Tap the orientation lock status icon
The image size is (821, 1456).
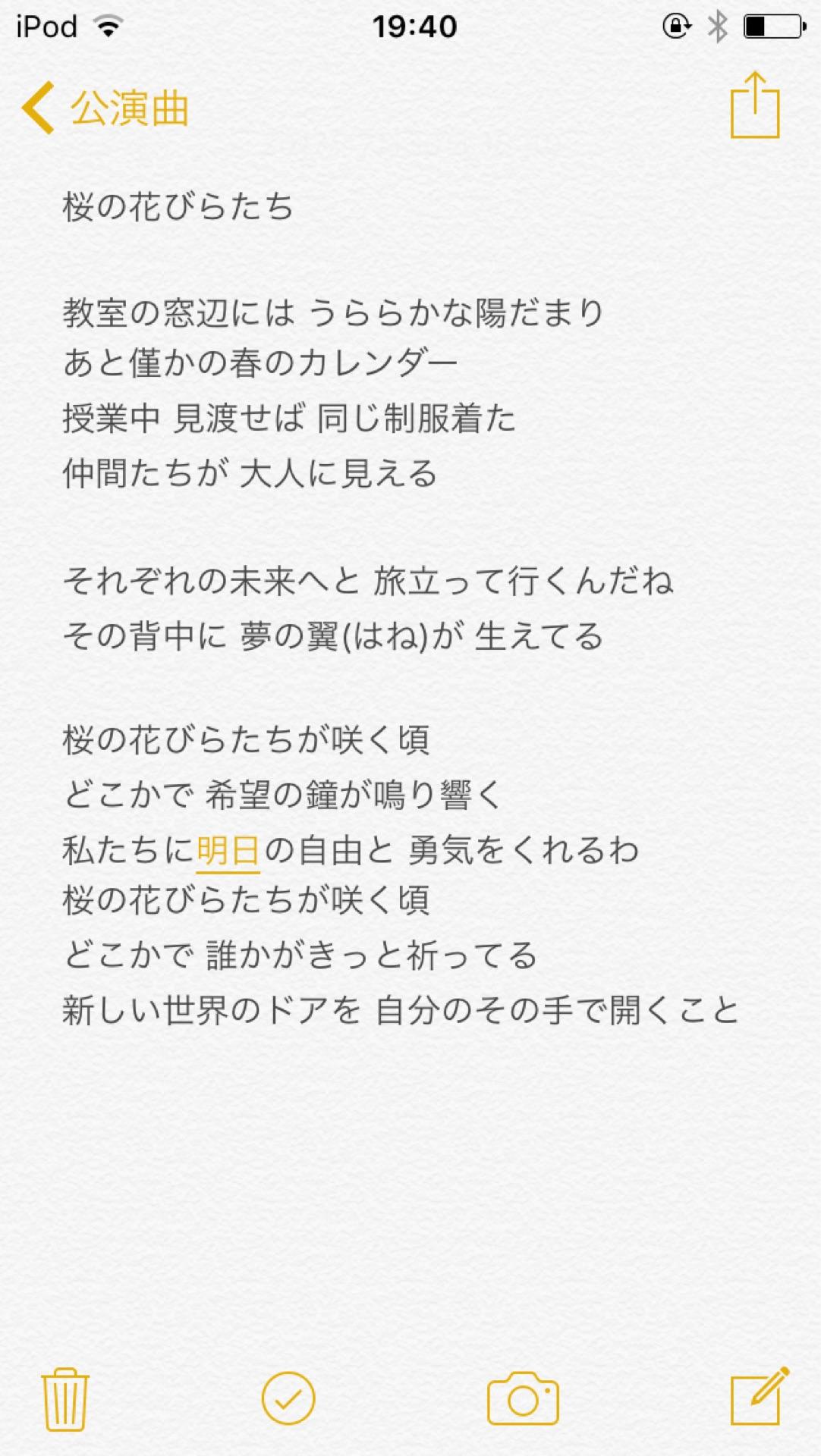676,25
